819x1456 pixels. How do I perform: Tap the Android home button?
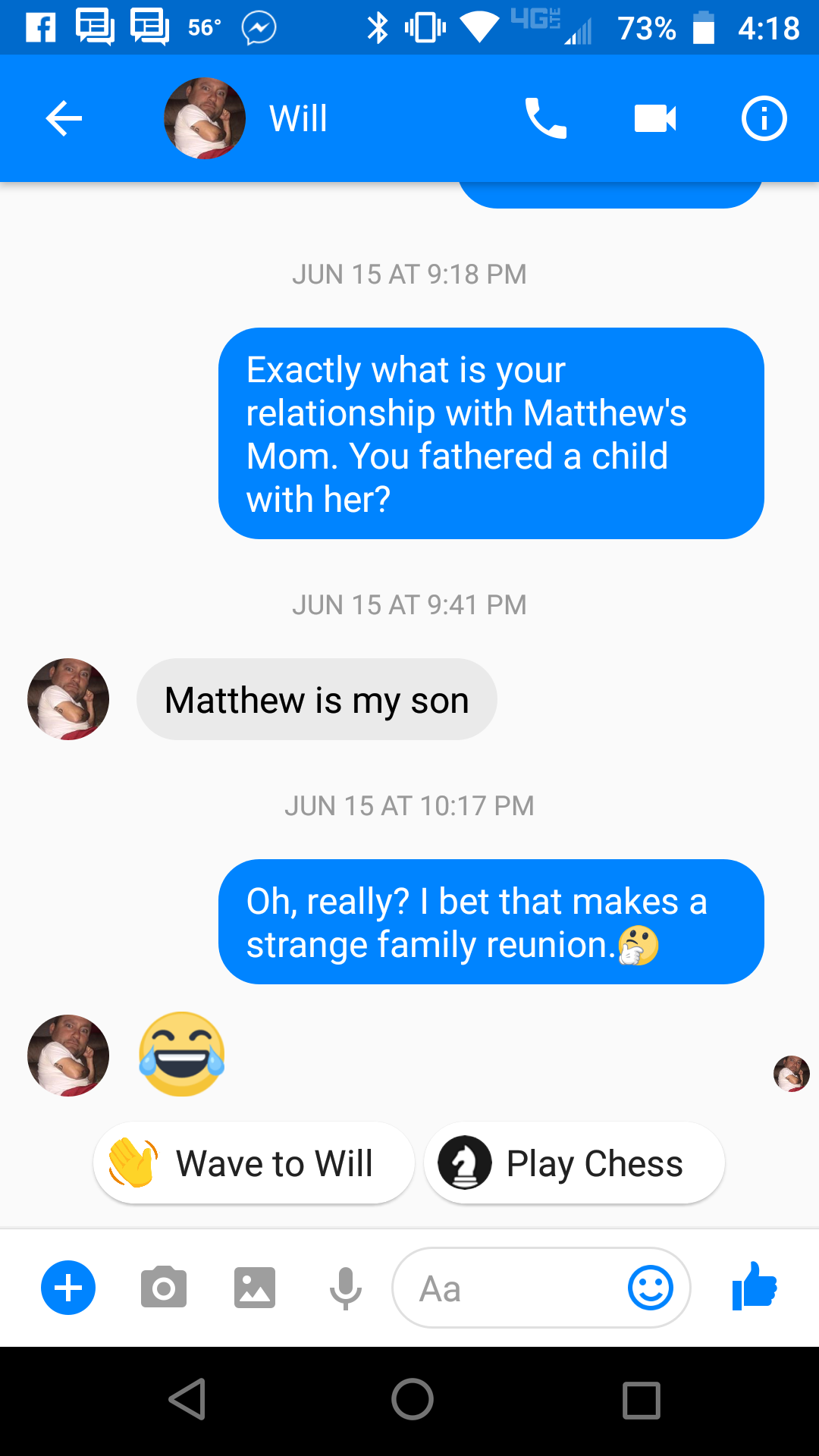point(412,1399)
